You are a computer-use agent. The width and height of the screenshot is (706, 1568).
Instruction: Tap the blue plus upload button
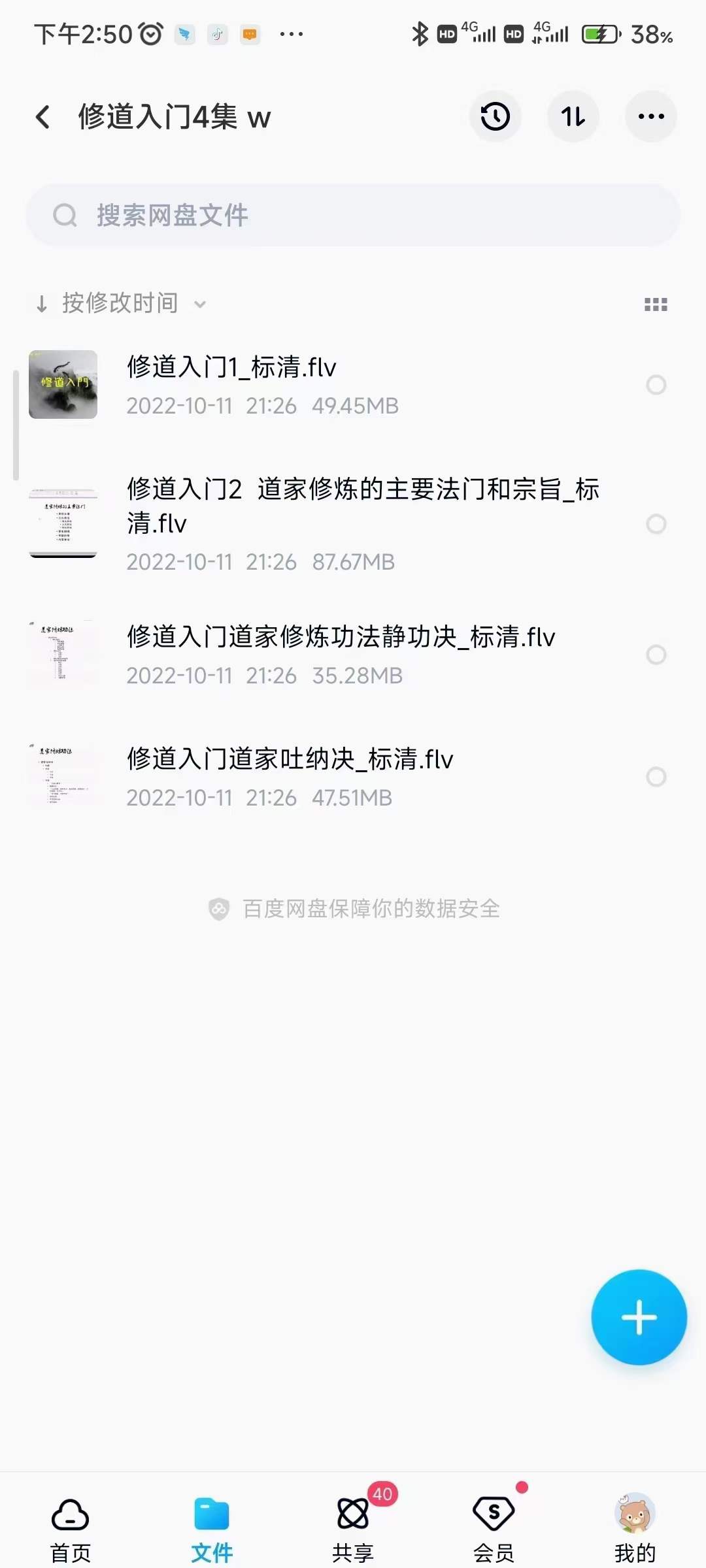pos(639,1318)
